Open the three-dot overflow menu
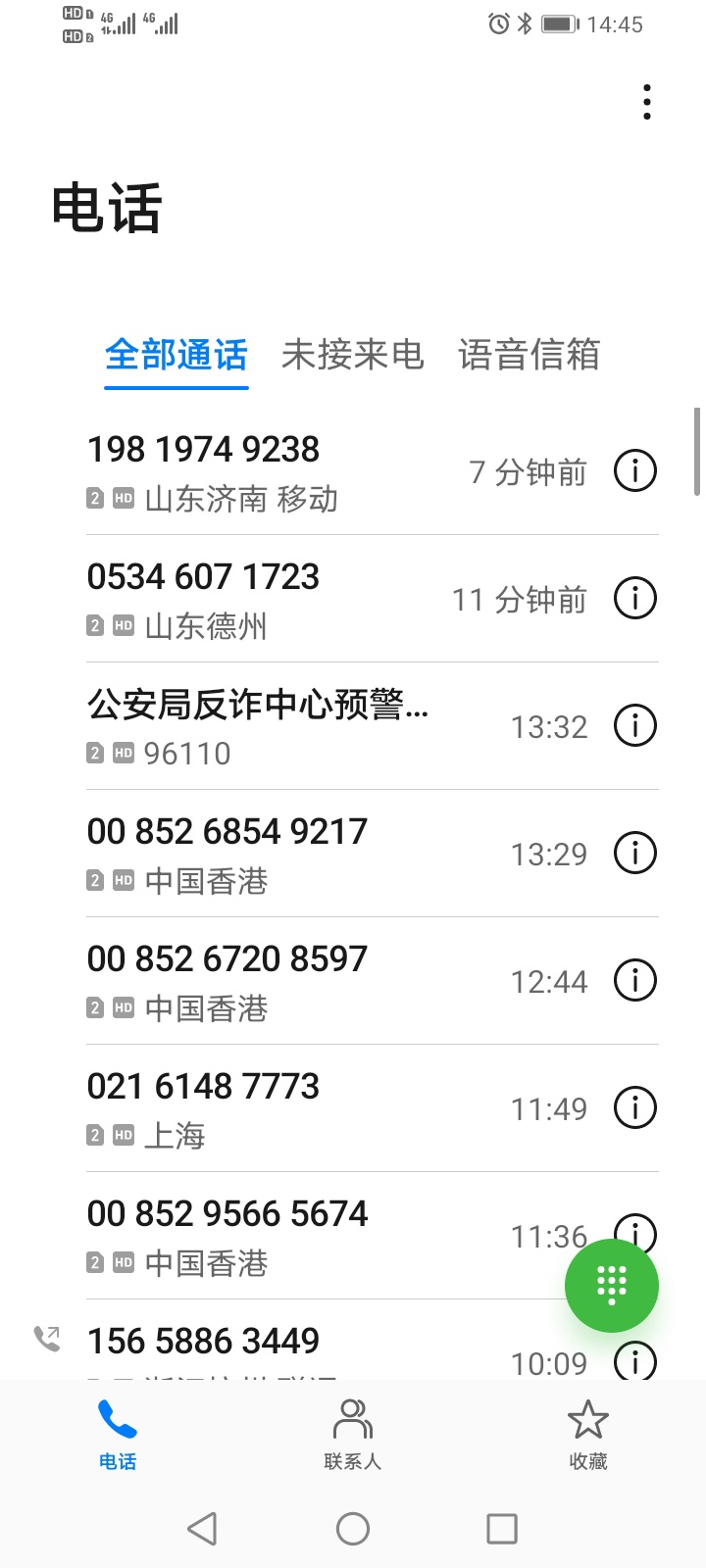 (x=646, y=102)
